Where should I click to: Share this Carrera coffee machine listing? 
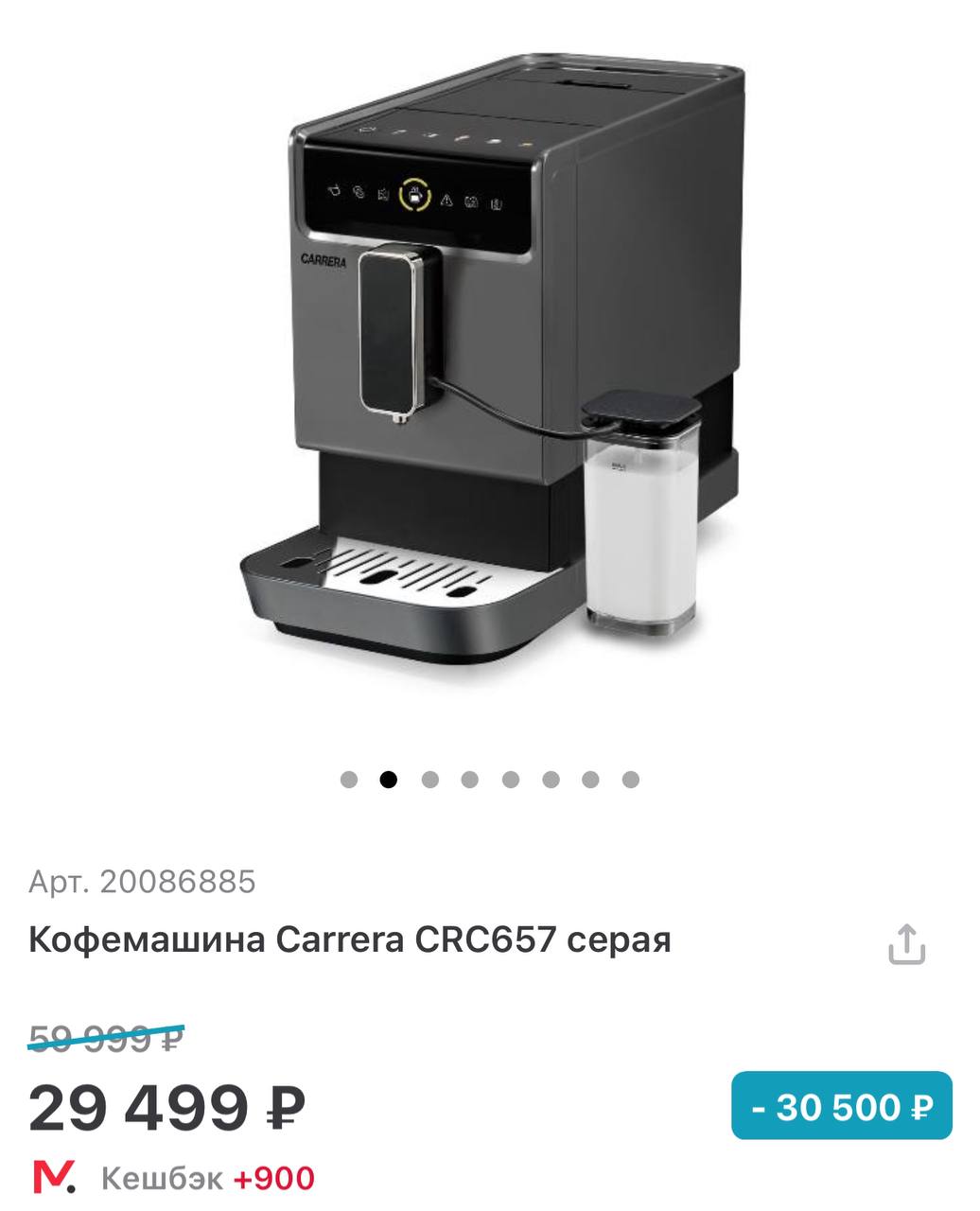point(905,944)
